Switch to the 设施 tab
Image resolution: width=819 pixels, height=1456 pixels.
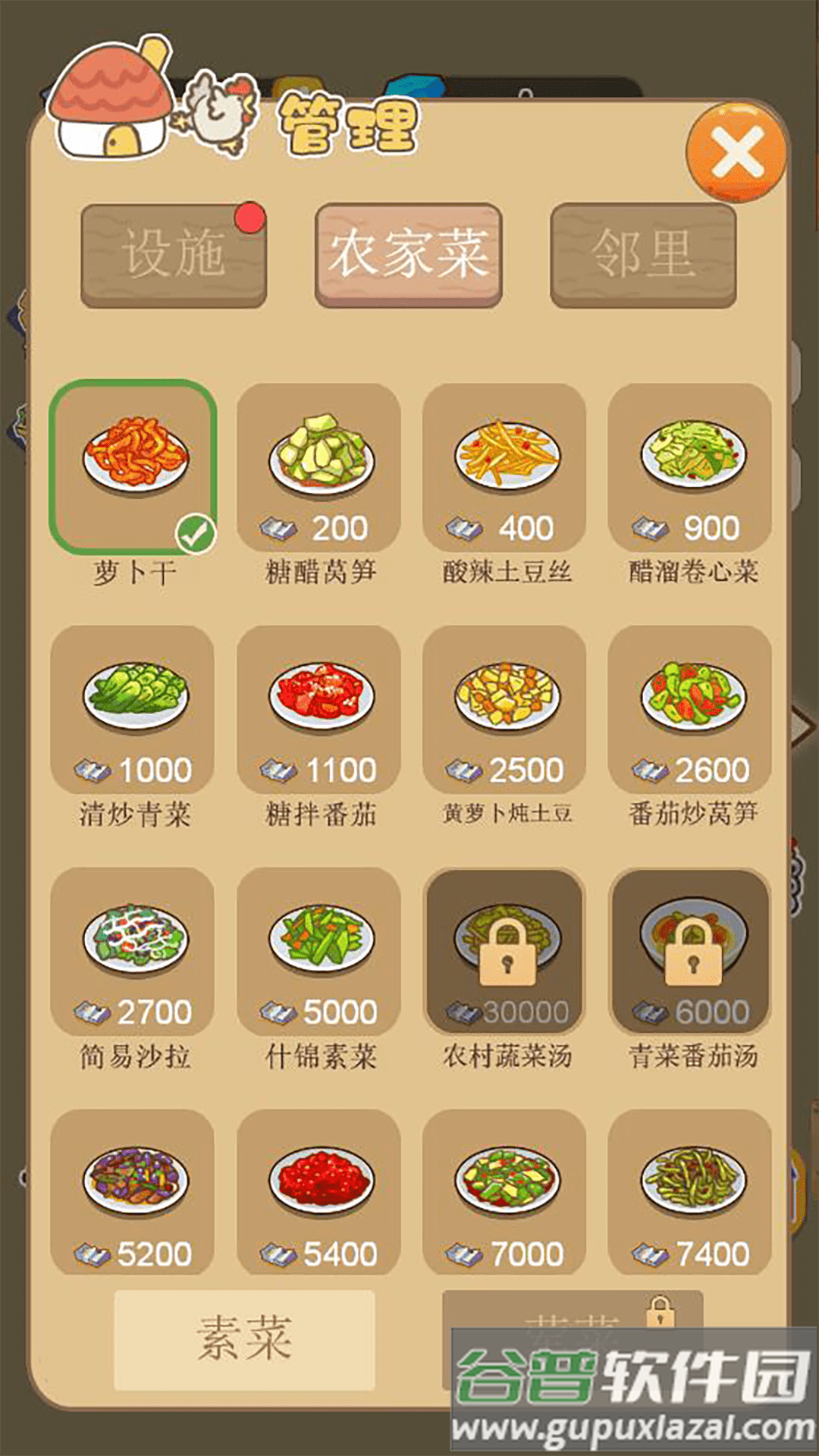point(174,255)
